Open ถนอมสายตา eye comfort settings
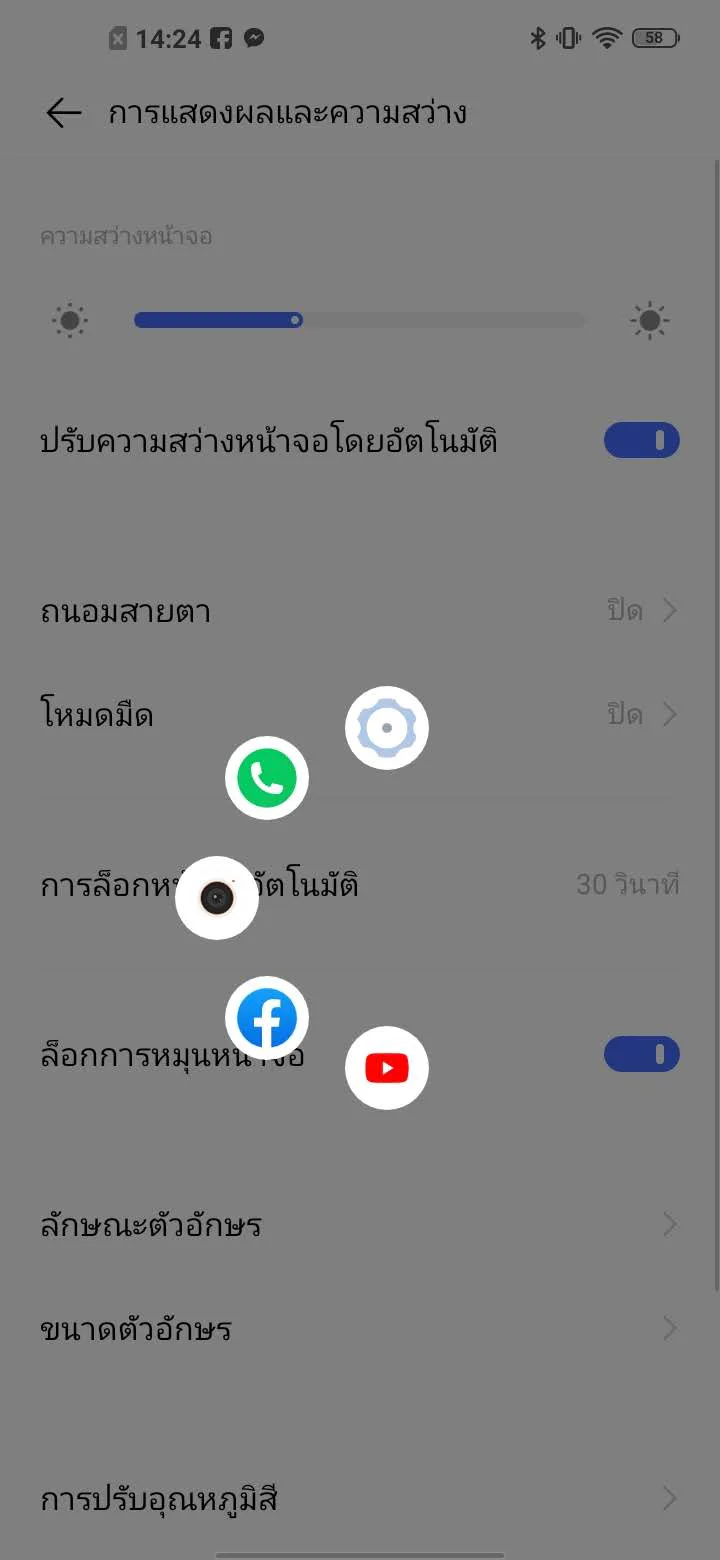 [x=360, y=610]
